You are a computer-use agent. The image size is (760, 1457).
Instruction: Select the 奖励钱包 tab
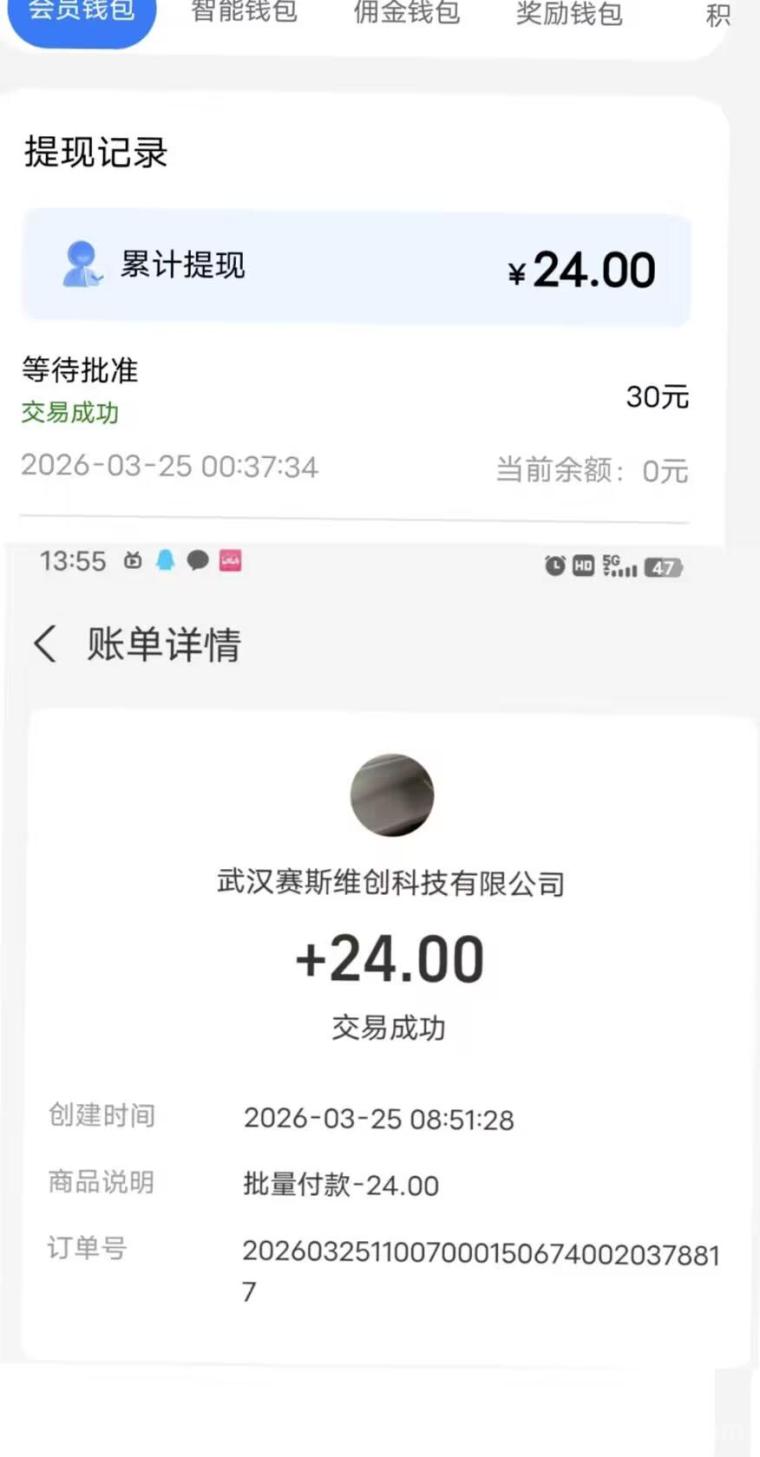click(x=567, y=14)
